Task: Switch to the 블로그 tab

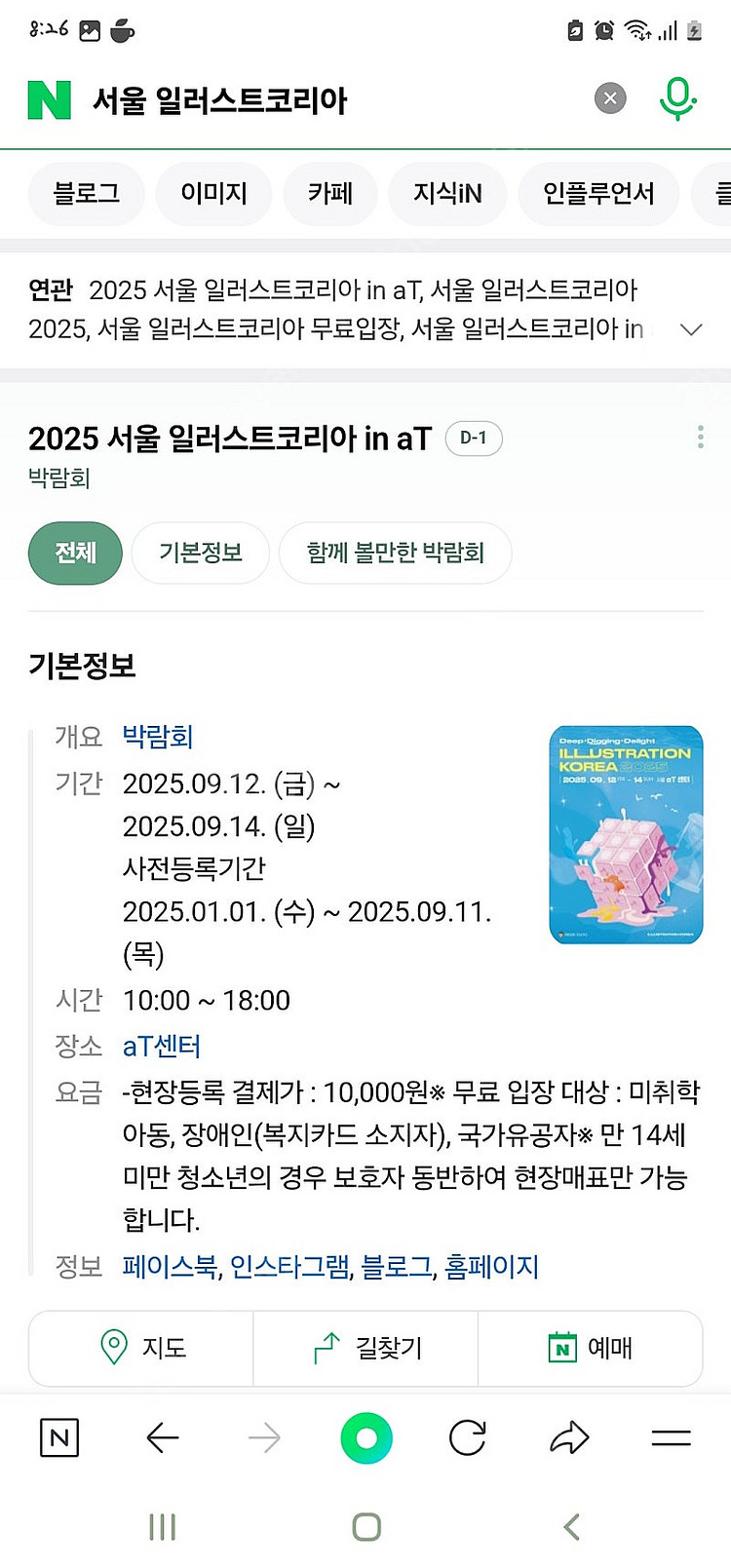Action: (x=87, y=193)
